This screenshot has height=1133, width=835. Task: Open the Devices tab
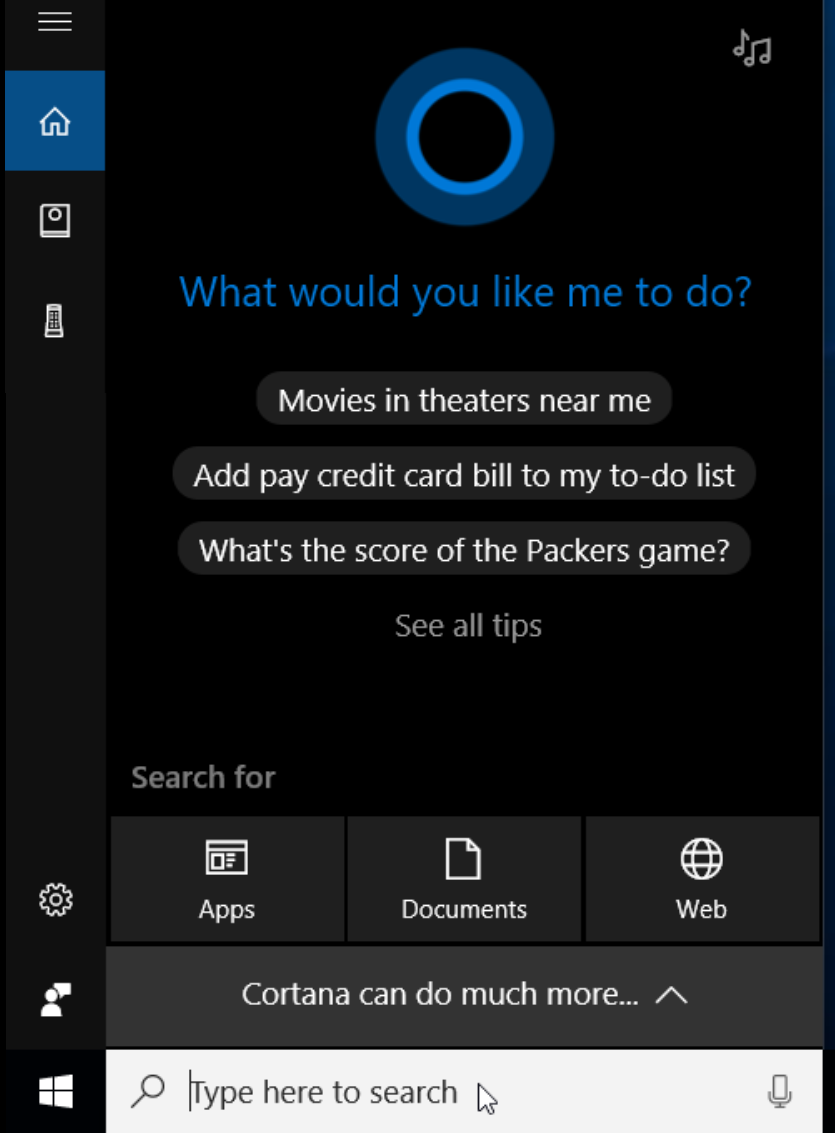point(55,321)
